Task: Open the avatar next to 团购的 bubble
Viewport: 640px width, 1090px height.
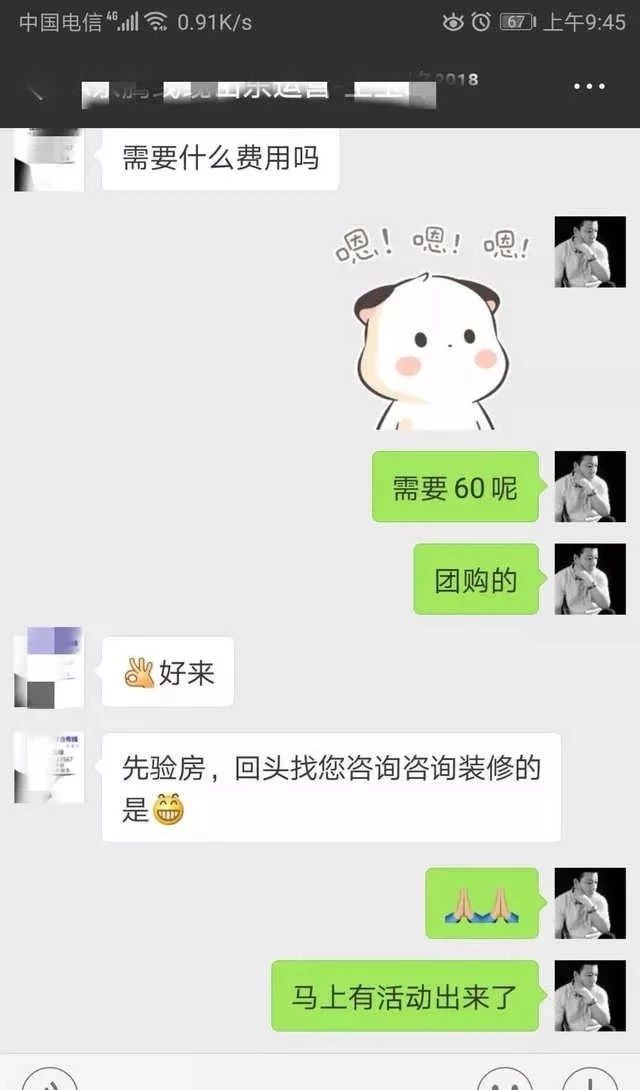Action: 589,579
